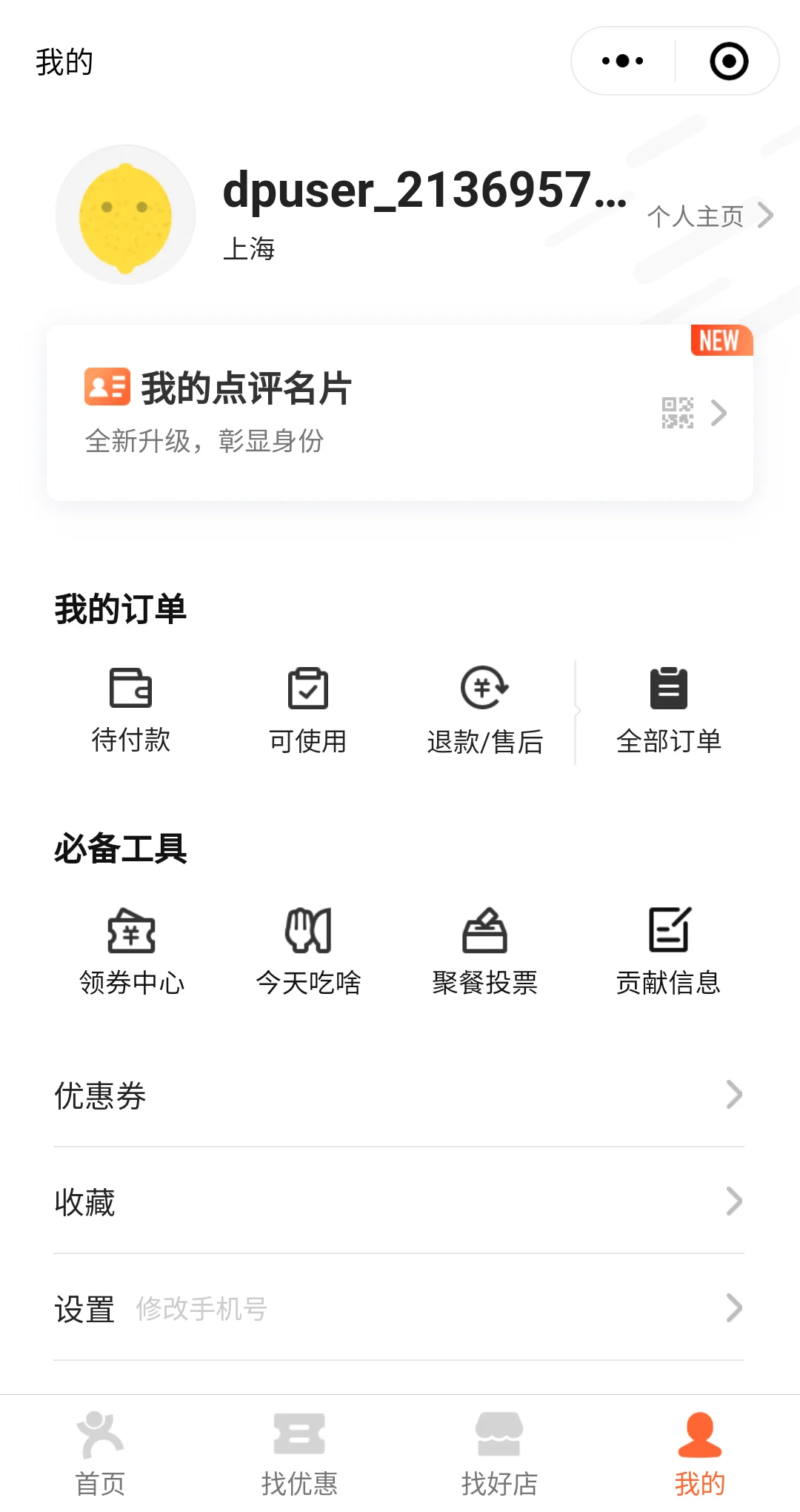Open 领券中心 coupon center
This screenshot has width=800, height=1512.
(131, 951)
